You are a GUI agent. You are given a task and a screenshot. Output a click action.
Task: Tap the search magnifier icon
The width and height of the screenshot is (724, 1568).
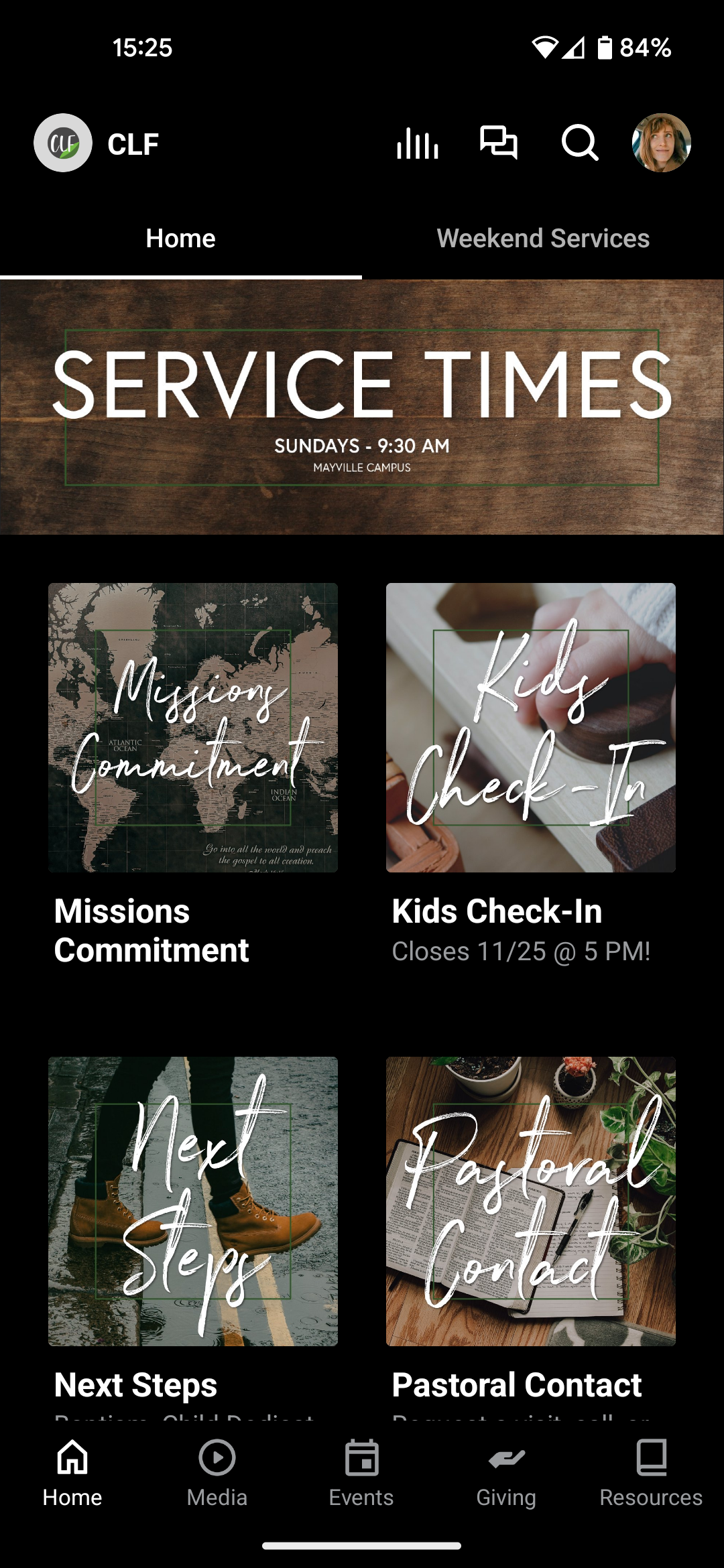coord(580,143)
